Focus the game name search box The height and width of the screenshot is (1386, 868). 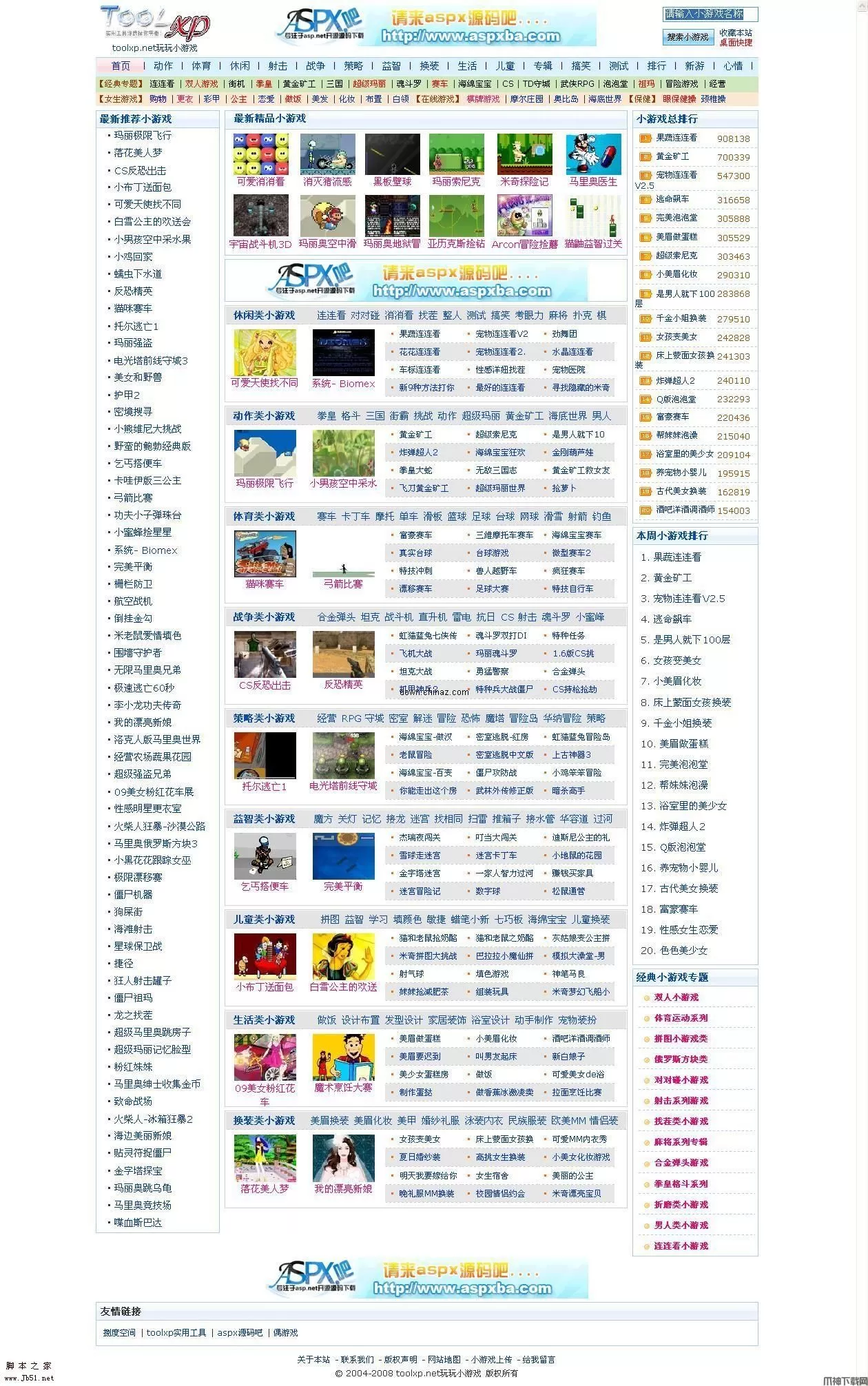click(710, 14)
